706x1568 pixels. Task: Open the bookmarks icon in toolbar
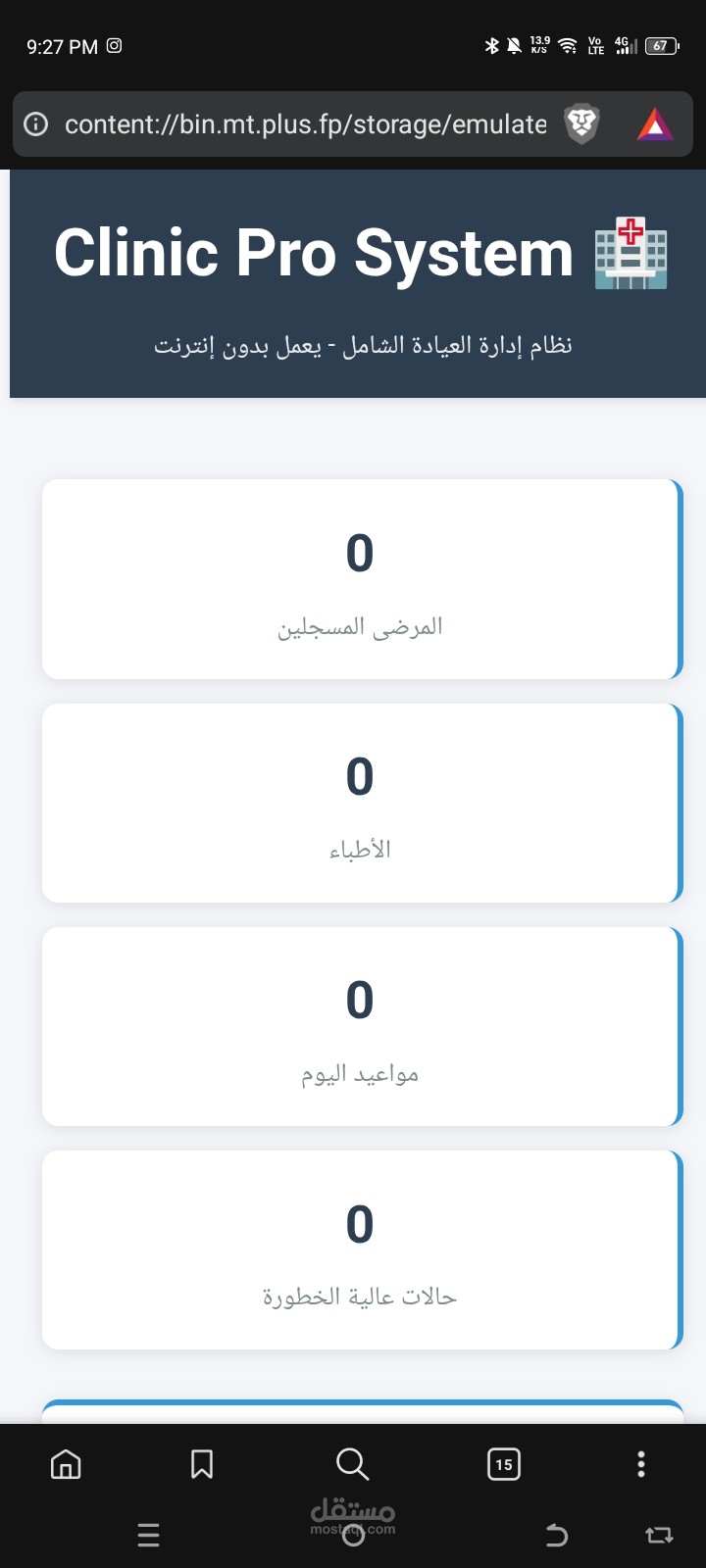pos(202,1464)
